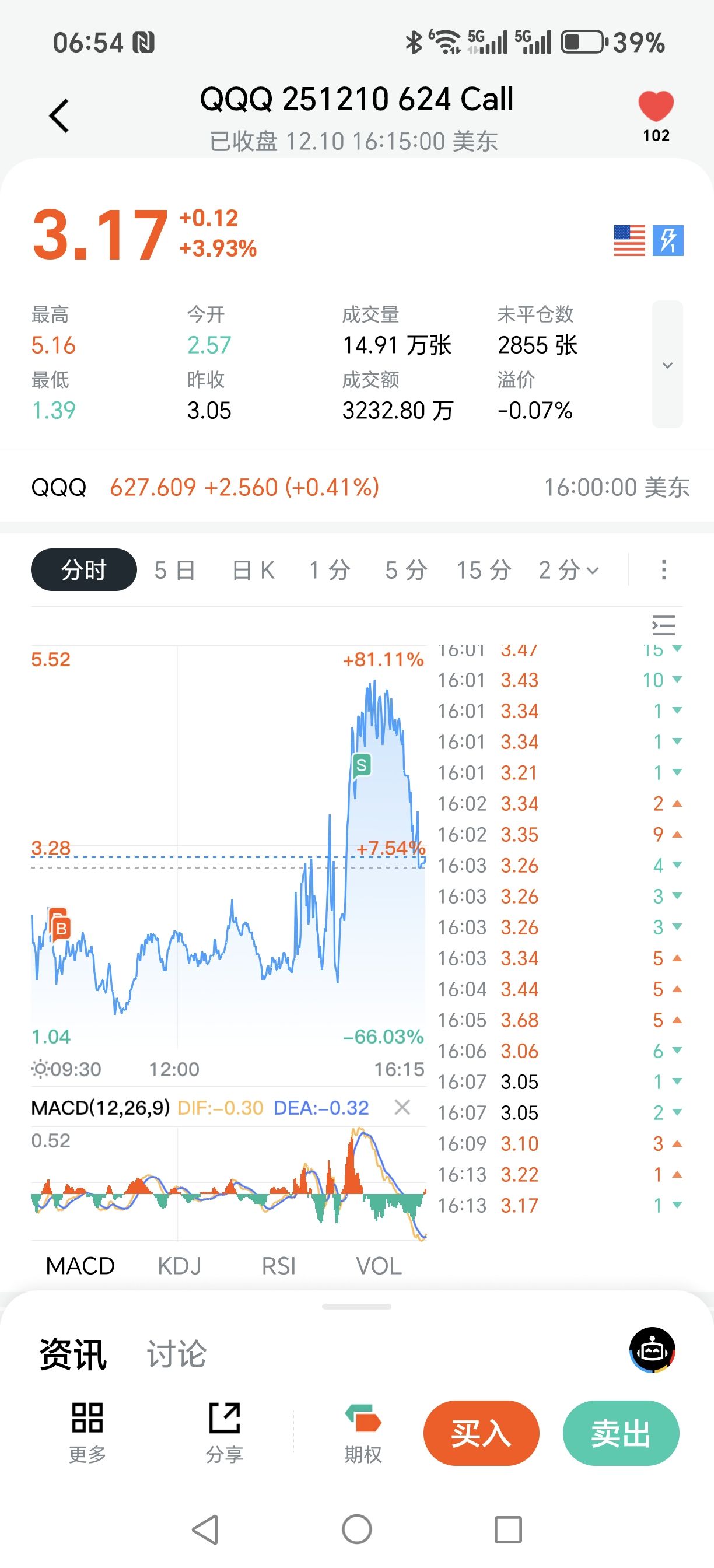Go back using the top-left arrow
714x1568 pixels.
59,116
